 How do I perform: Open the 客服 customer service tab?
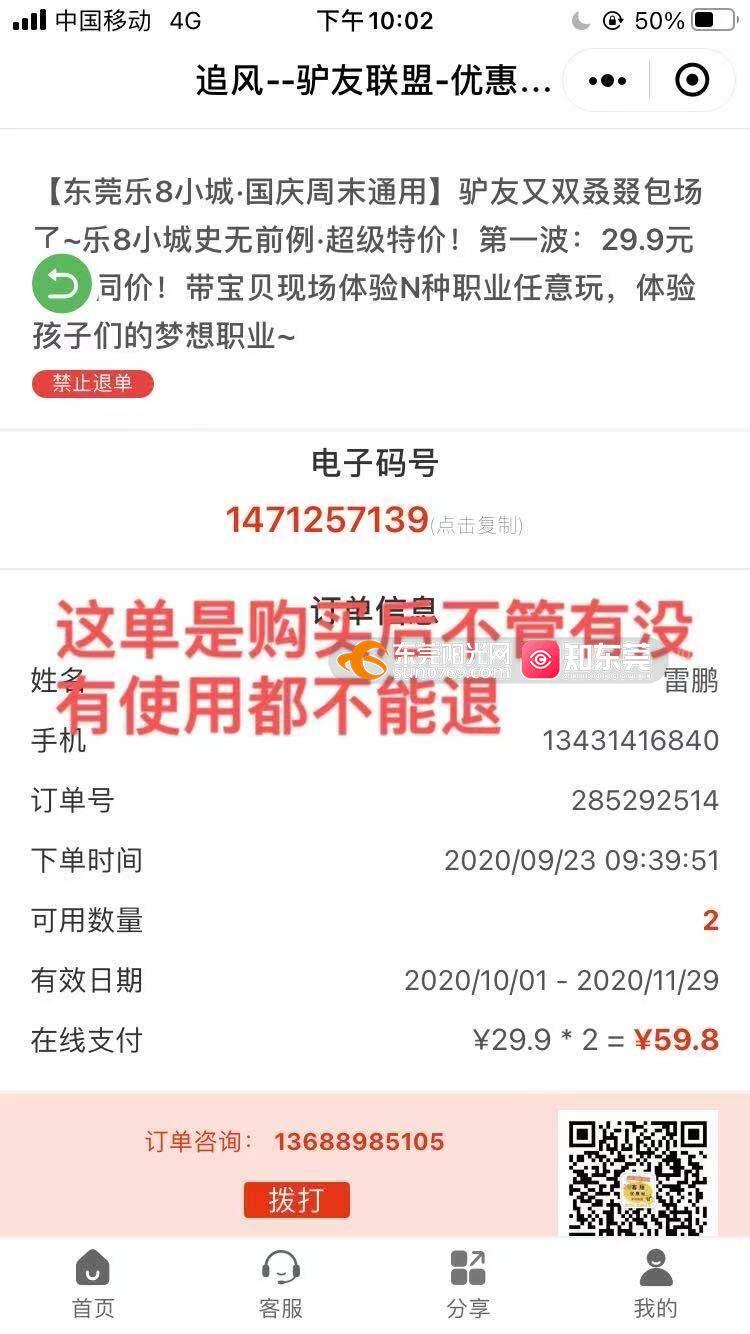click(x=281, y=1283)
